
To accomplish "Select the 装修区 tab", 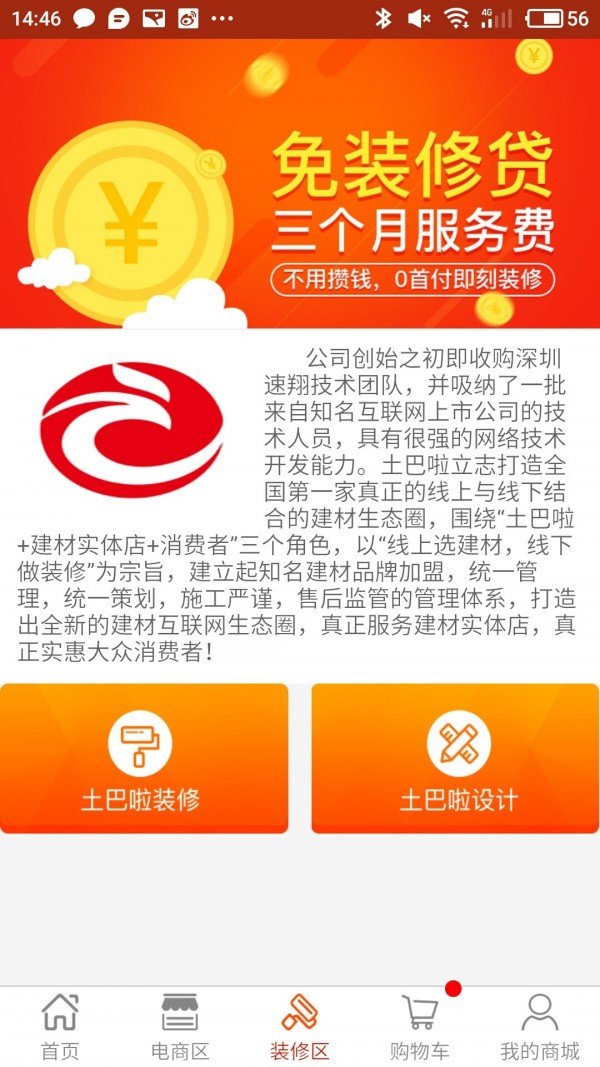I will click(x=300, y=1027).
